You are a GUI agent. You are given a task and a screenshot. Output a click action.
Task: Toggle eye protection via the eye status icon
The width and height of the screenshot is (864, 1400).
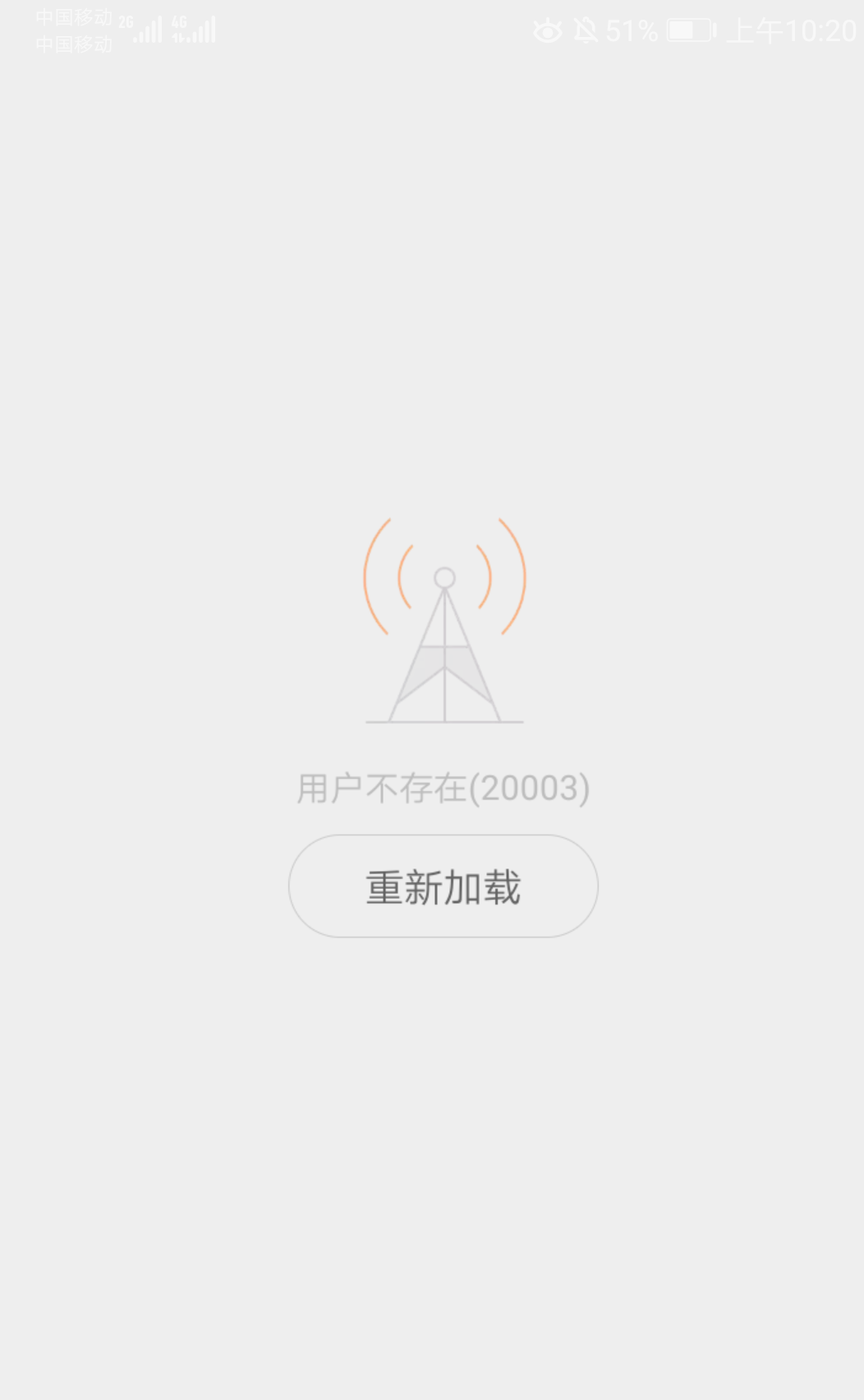(x=547, y=30)
